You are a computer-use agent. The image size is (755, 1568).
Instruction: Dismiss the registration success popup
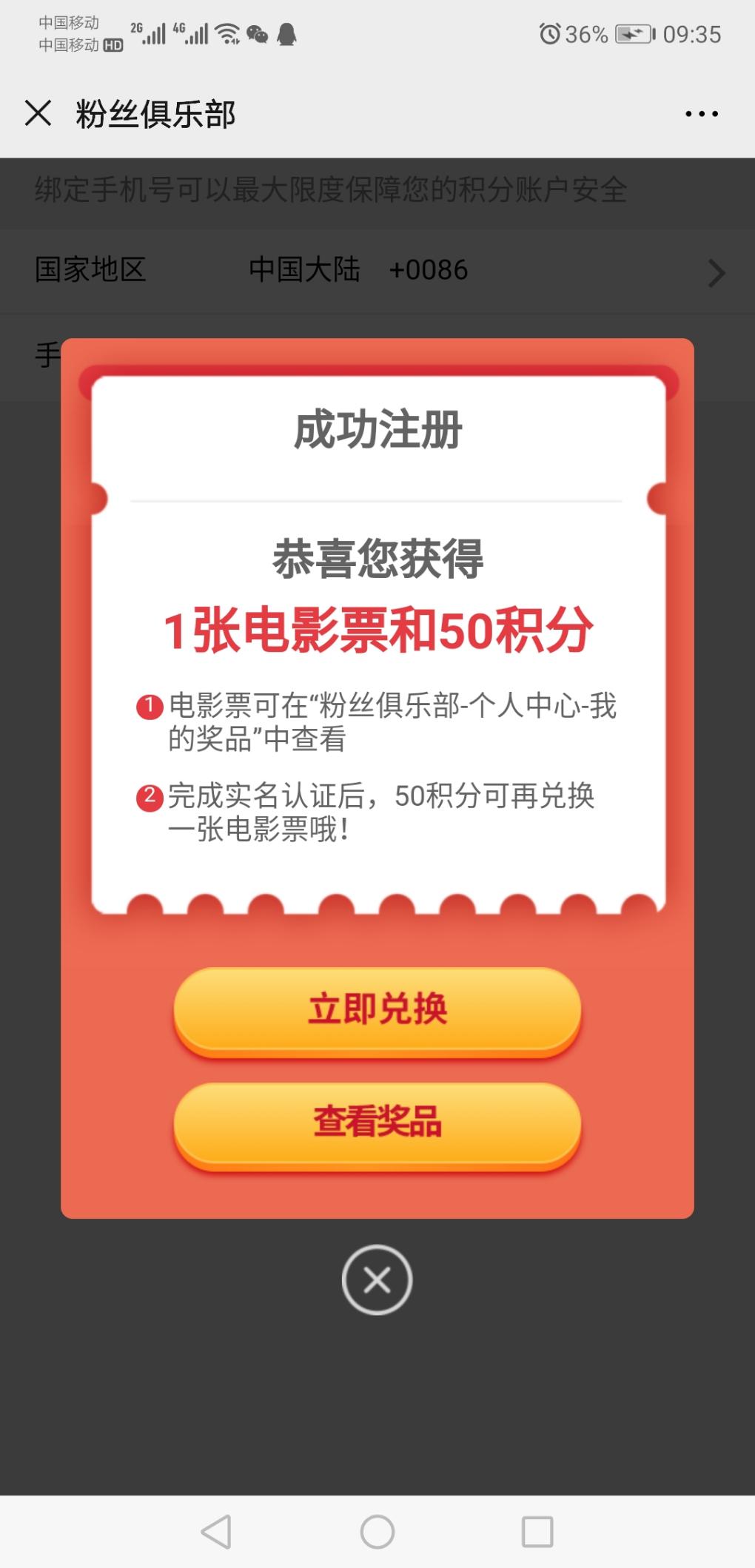click(x=377, y=1279)
